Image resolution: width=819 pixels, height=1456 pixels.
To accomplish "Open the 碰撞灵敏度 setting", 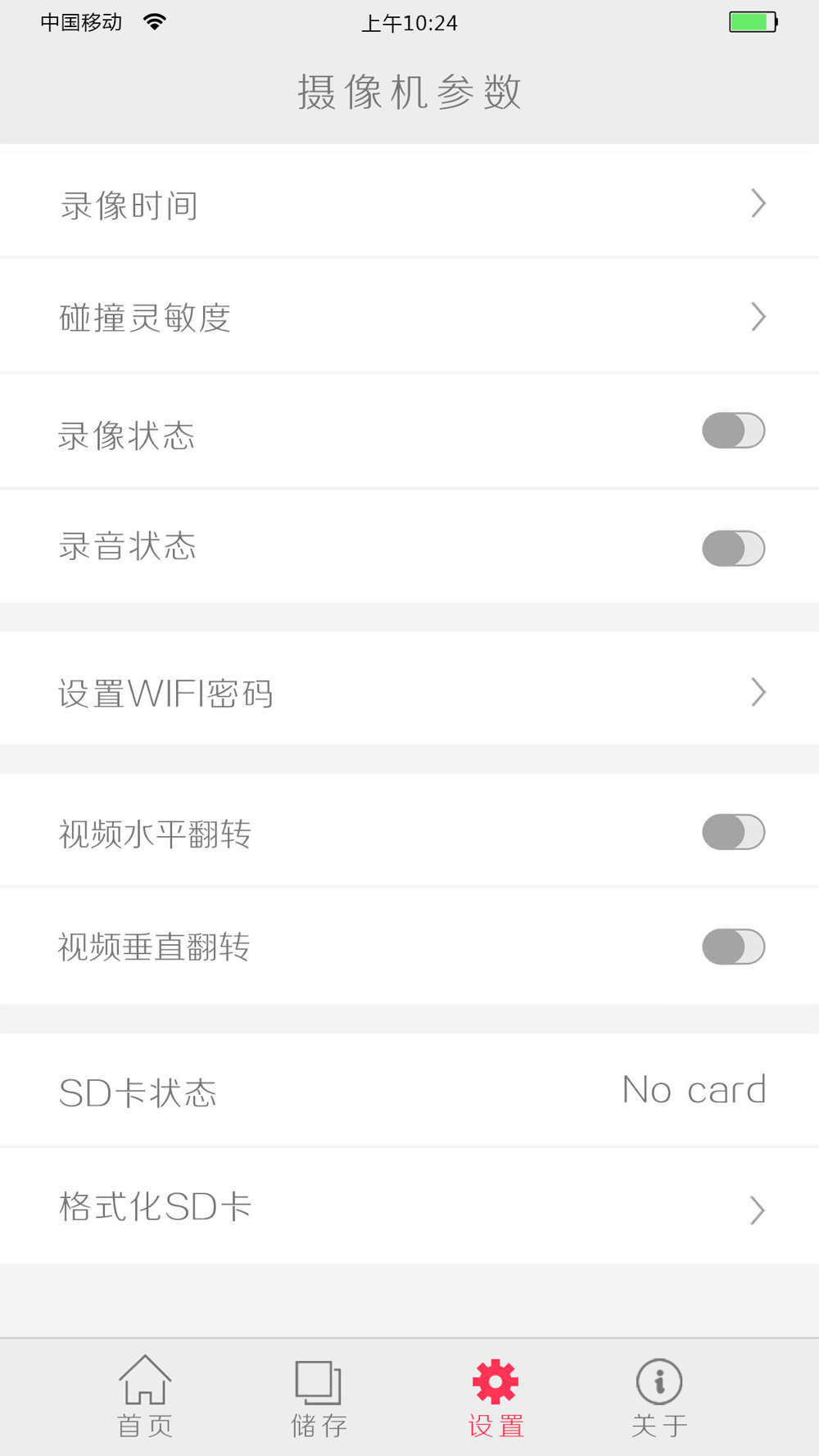I will tap(409, 317).
